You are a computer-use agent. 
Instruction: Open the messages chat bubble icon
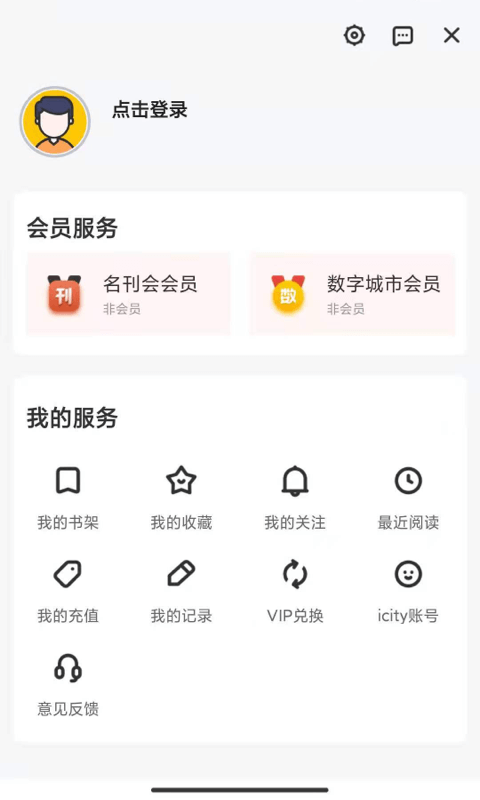pyautogui.click(x=402, y=36)
